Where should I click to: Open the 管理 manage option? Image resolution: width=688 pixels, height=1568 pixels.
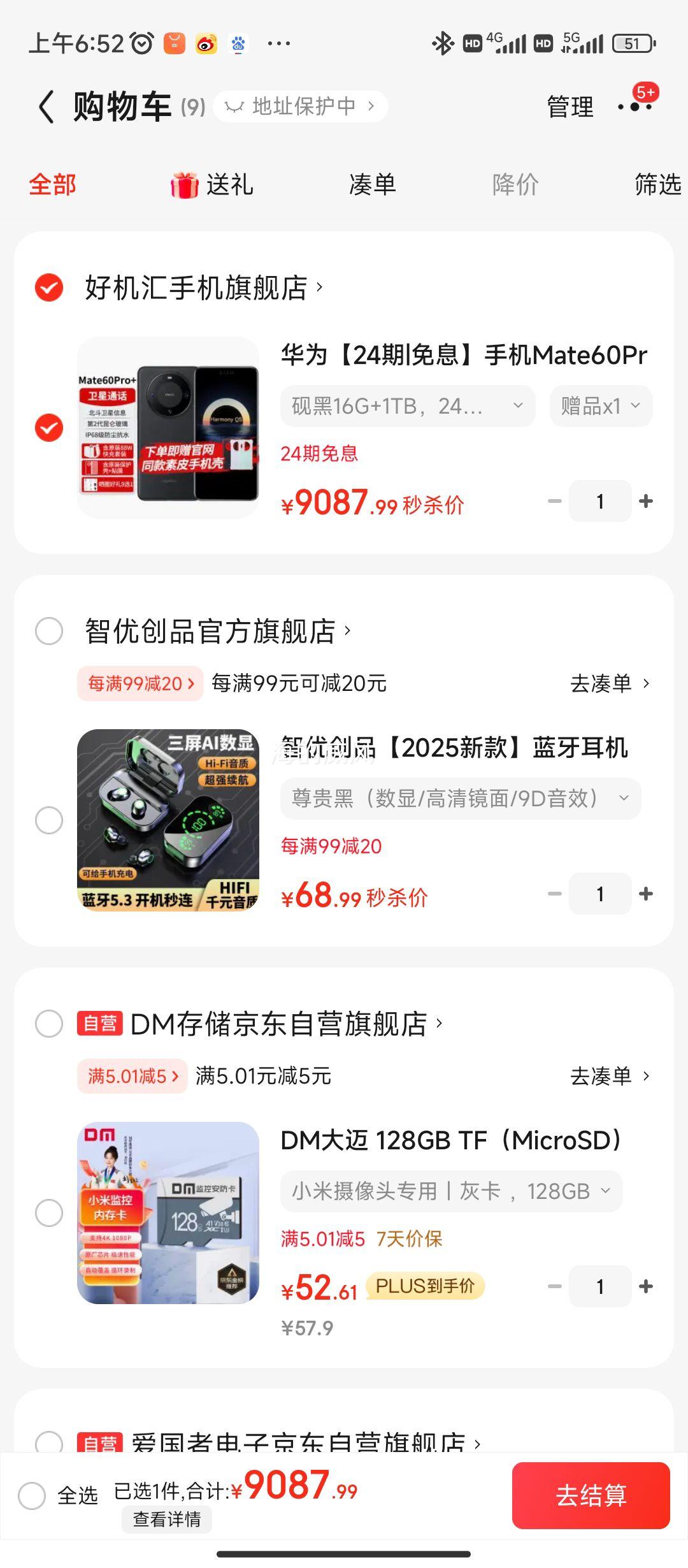(570, 106)
